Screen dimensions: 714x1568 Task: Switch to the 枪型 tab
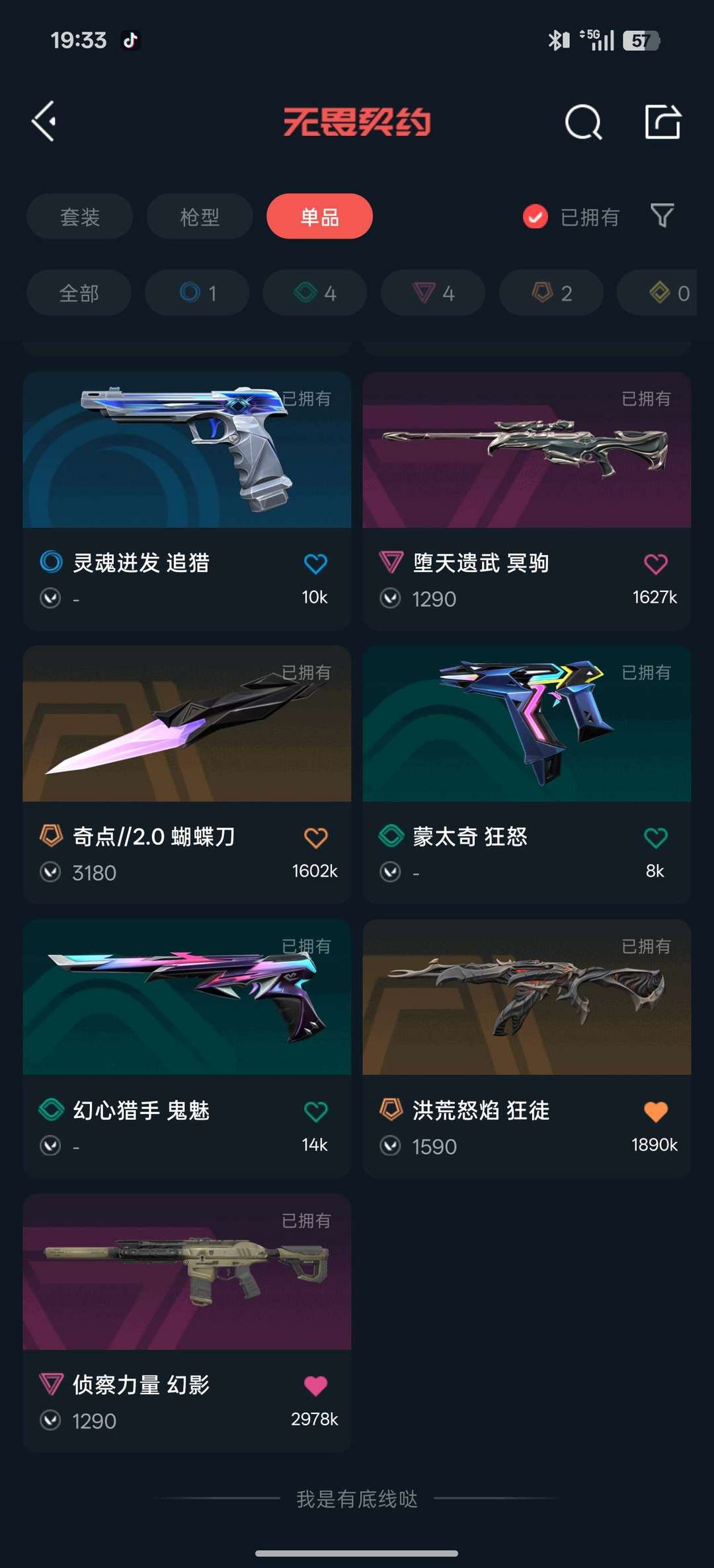(200, 217)
